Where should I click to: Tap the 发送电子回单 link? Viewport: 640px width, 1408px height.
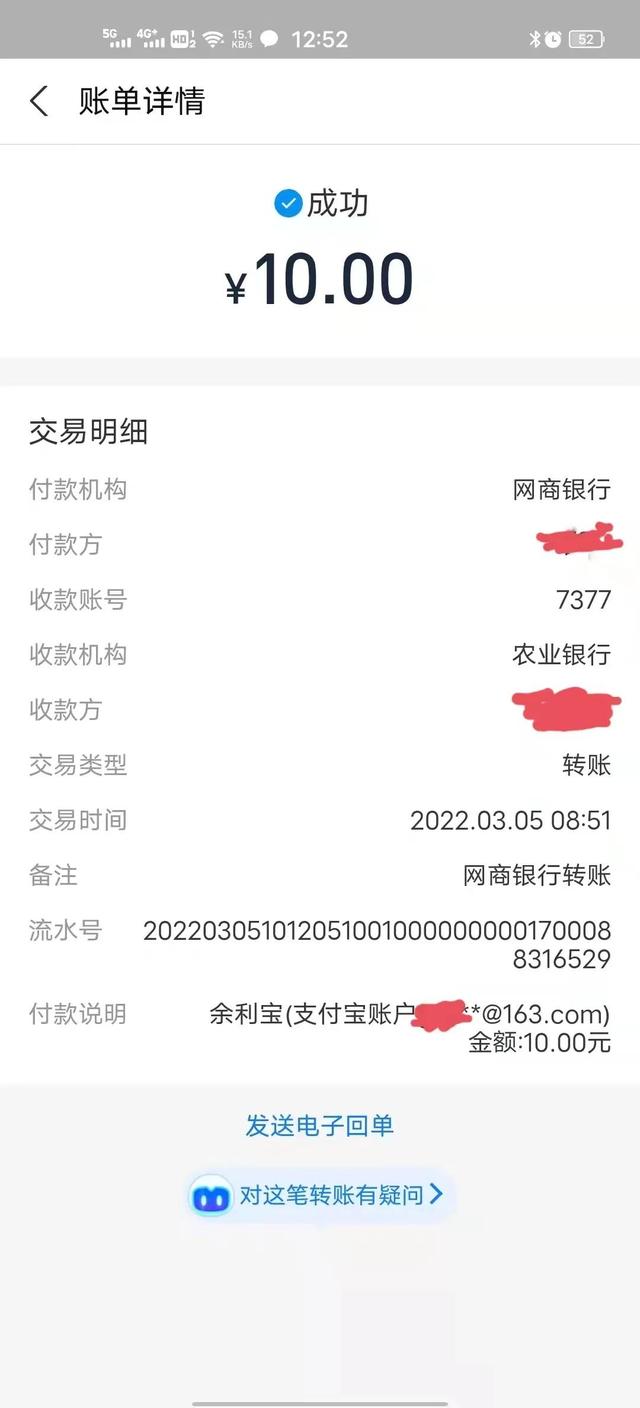point(320,1125)
